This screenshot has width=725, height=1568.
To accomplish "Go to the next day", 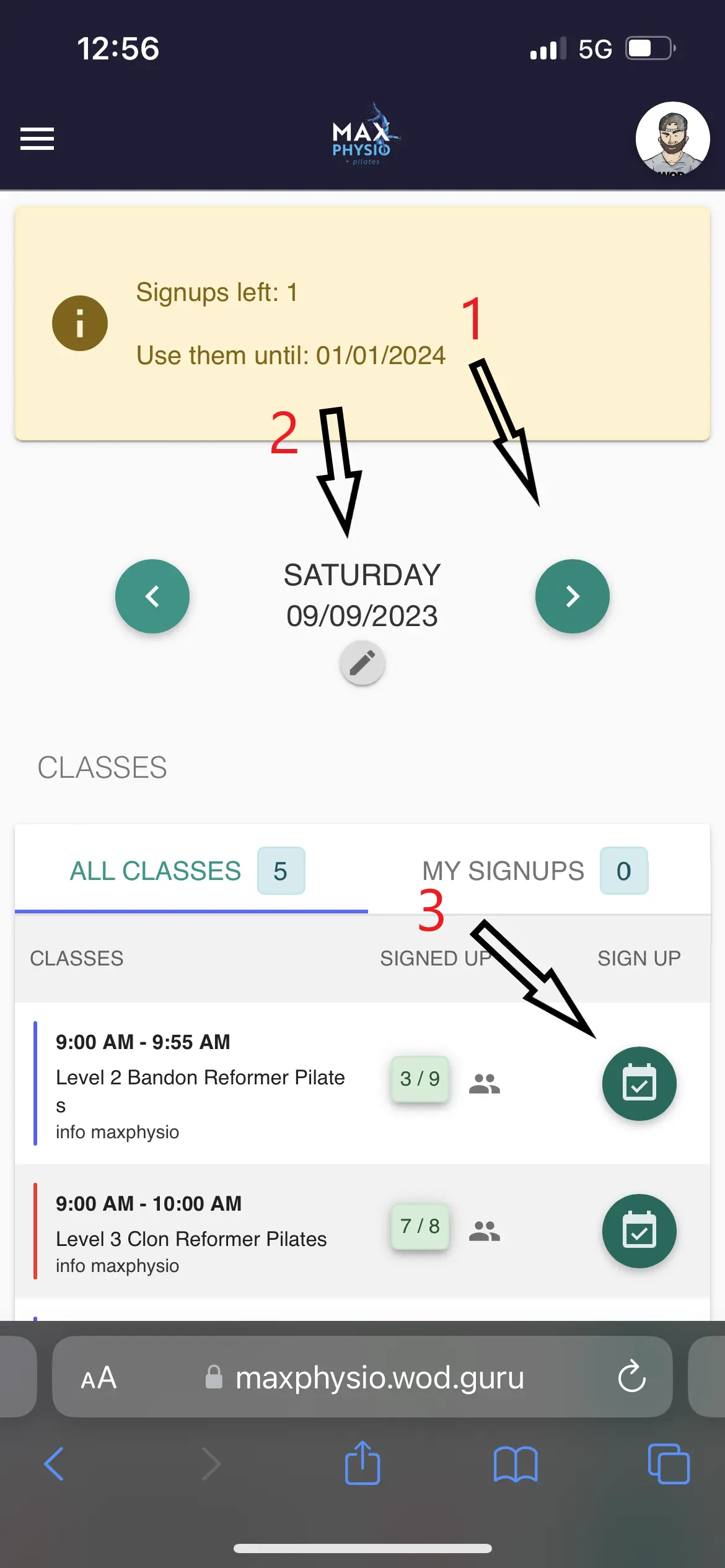I will pos(573,596).
